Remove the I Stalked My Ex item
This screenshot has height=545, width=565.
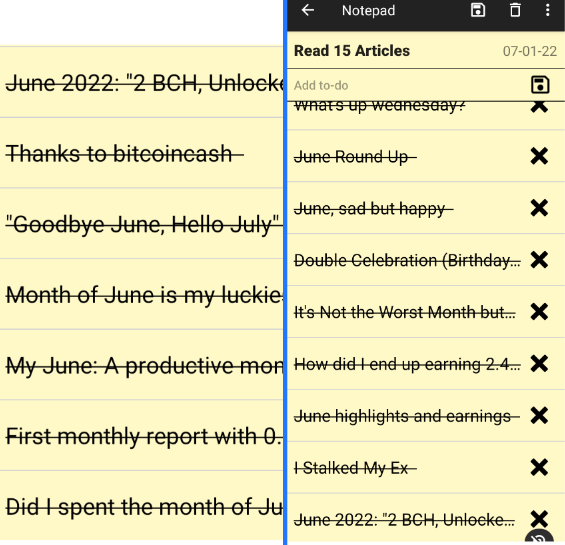pos(539,468)
